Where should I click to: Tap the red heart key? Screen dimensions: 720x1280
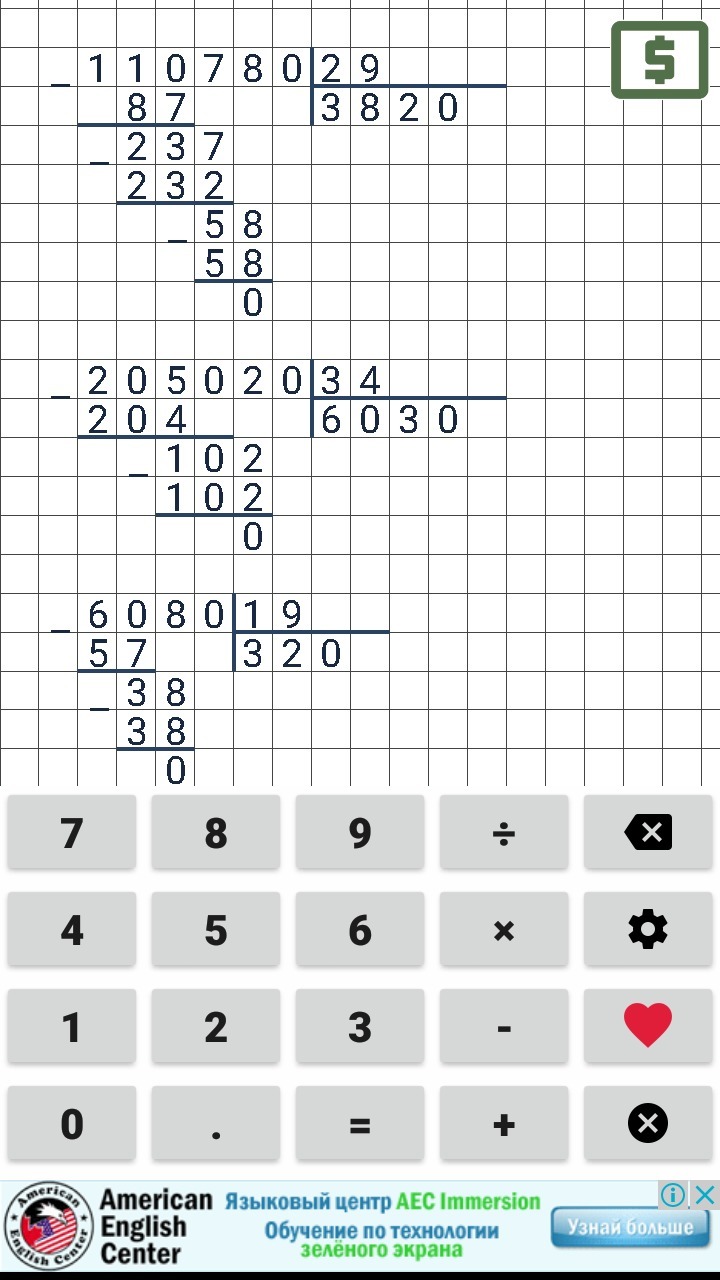(648, 1027)
